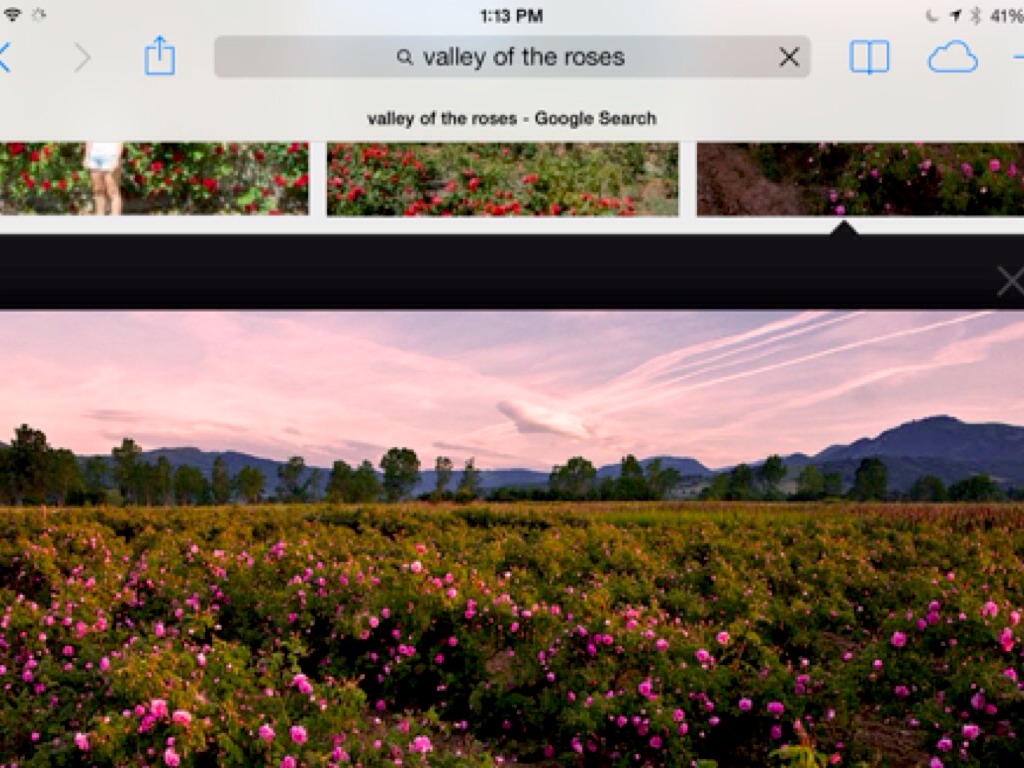This screenshot has height=768, width=1024.
Task: Open the share sheet
Action: coord(160,56)
